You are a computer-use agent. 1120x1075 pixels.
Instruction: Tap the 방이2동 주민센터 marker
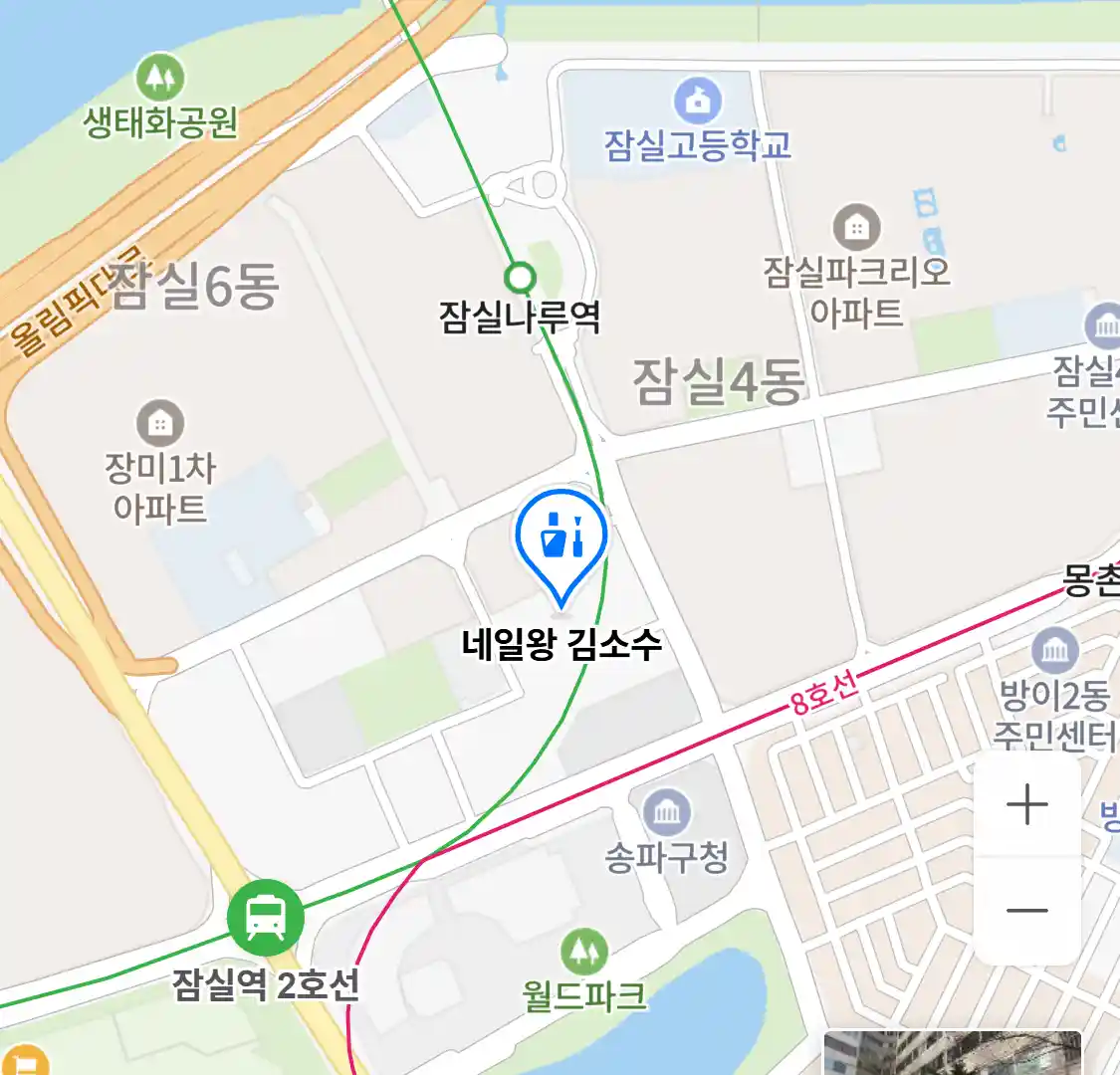tap(1054, 652)
